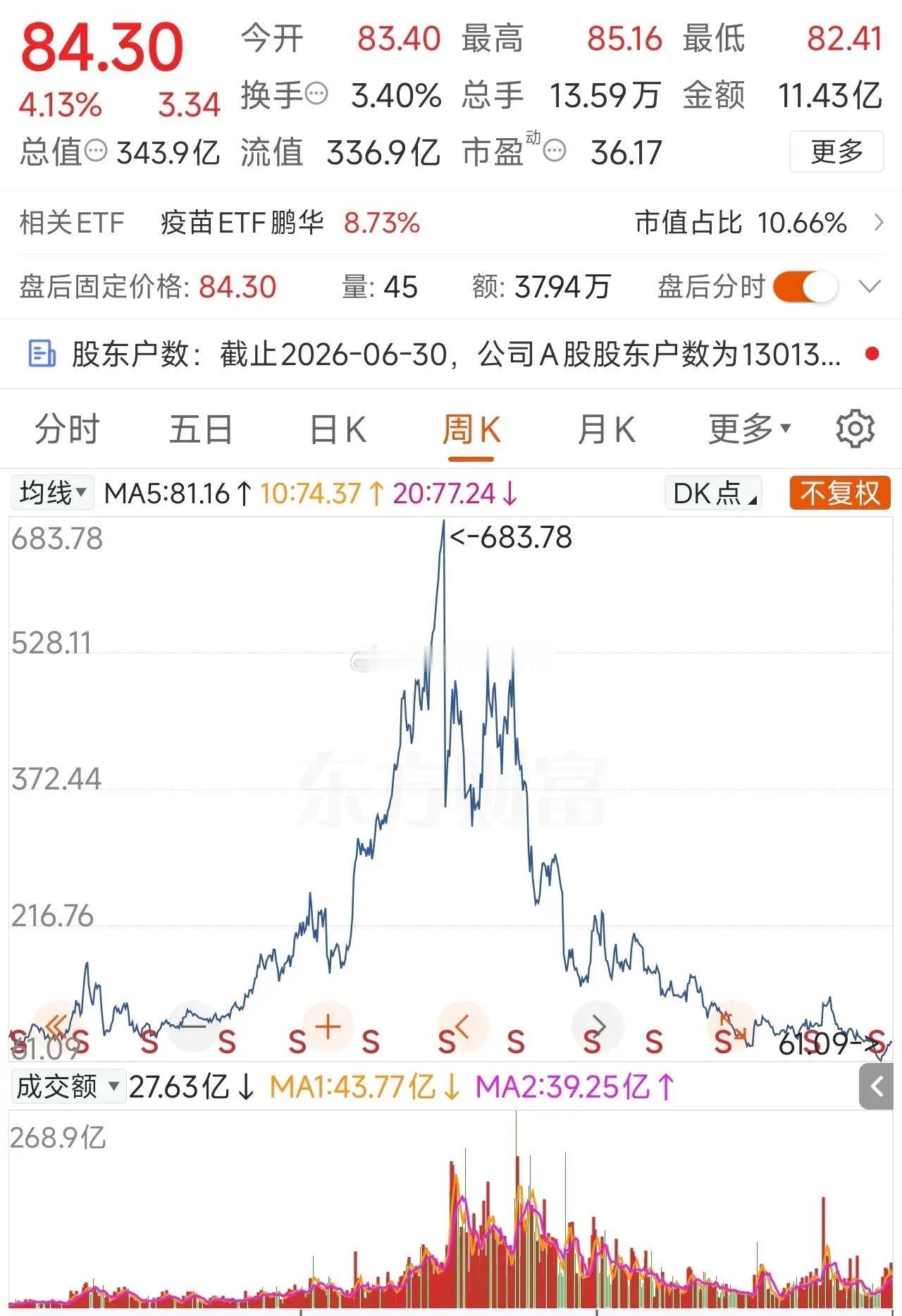The image size is (902, 1316).
Task: Open the 更多 chart period dropdown
Action: 750,429
